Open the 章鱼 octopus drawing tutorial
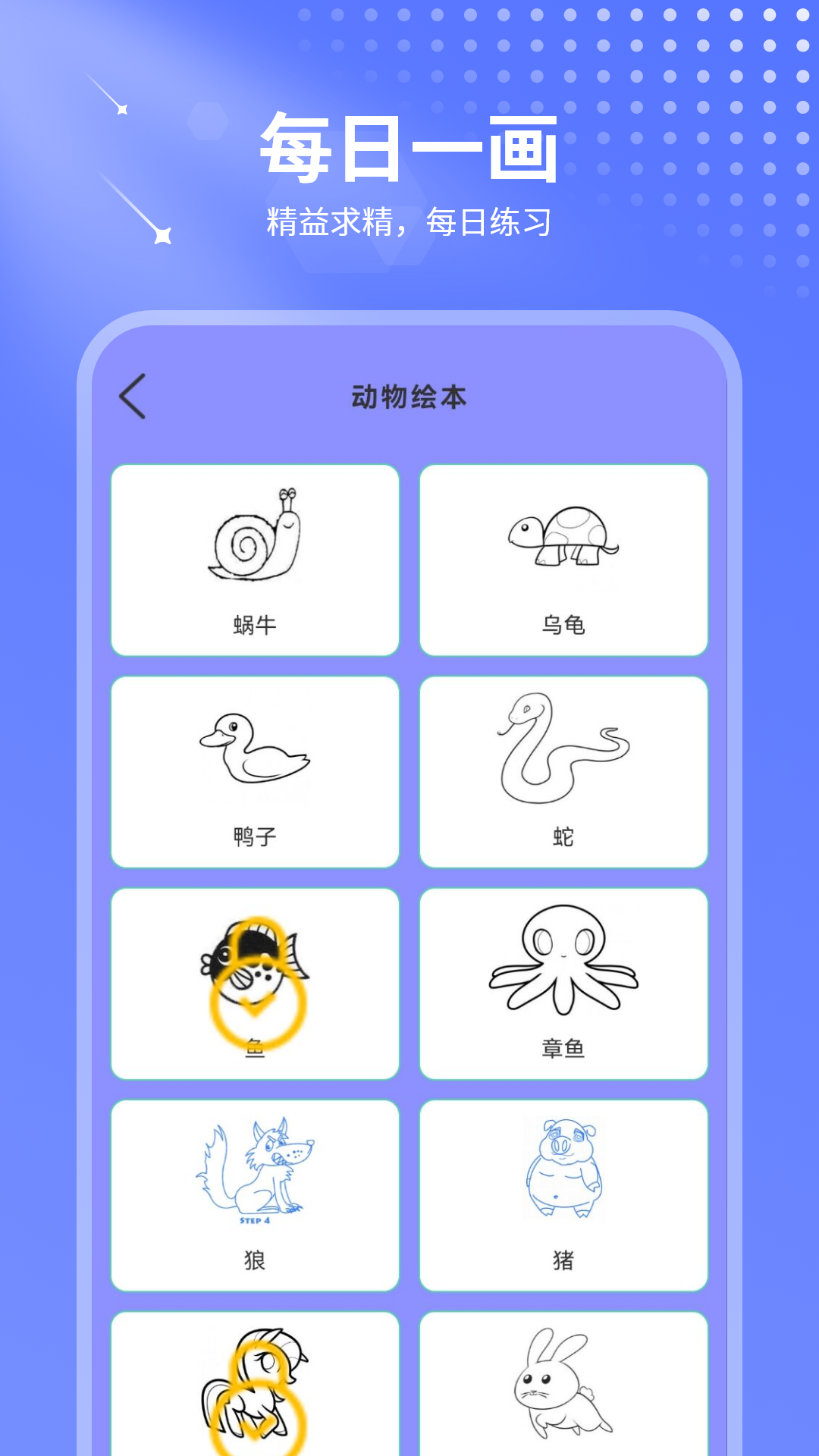The image size is (819, 1456). pos(564,982)
